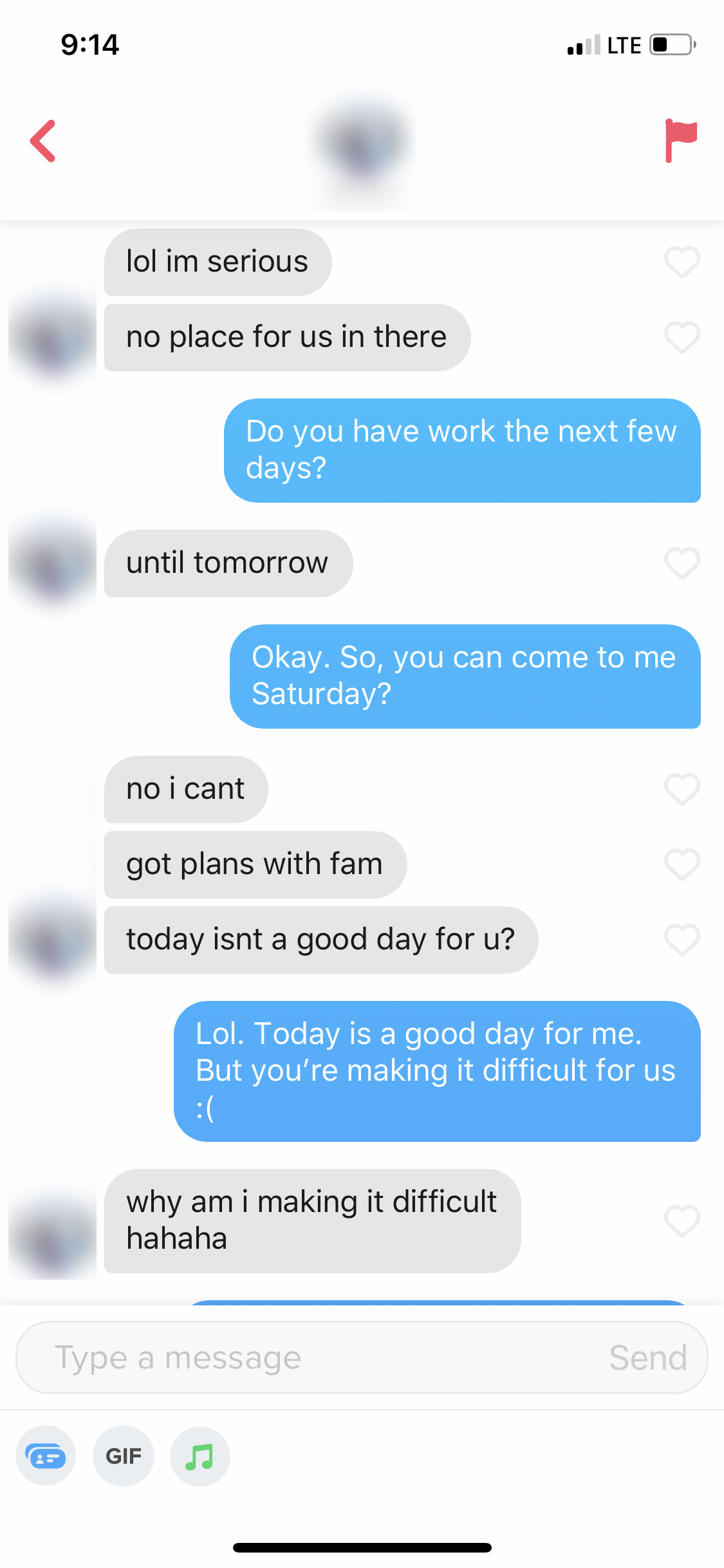The height and width of the screenshot is (1568, 724).
Task: Open the GIF picker
Action: click(124, 1456)
